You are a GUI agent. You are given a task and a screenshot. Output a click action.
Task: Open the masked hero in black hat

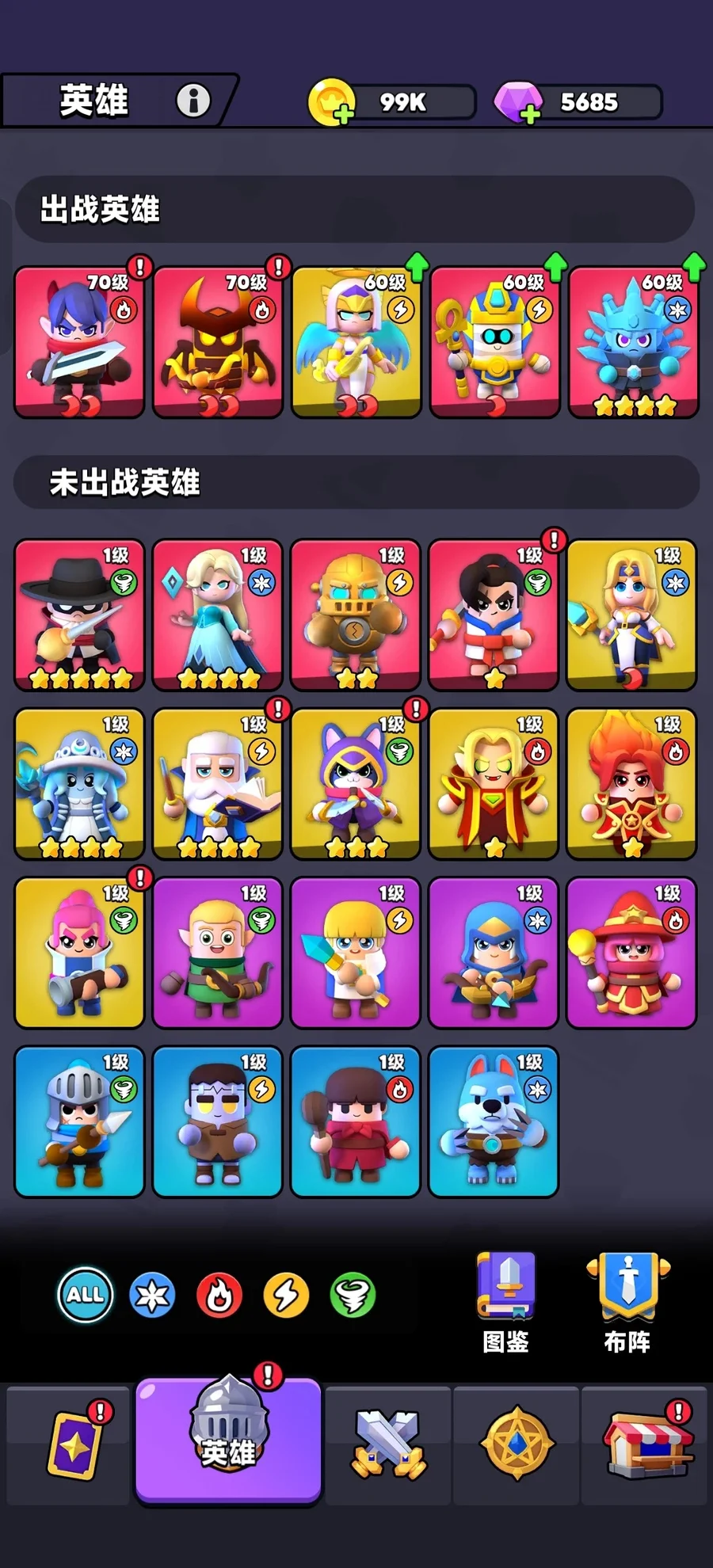point(79,615)
